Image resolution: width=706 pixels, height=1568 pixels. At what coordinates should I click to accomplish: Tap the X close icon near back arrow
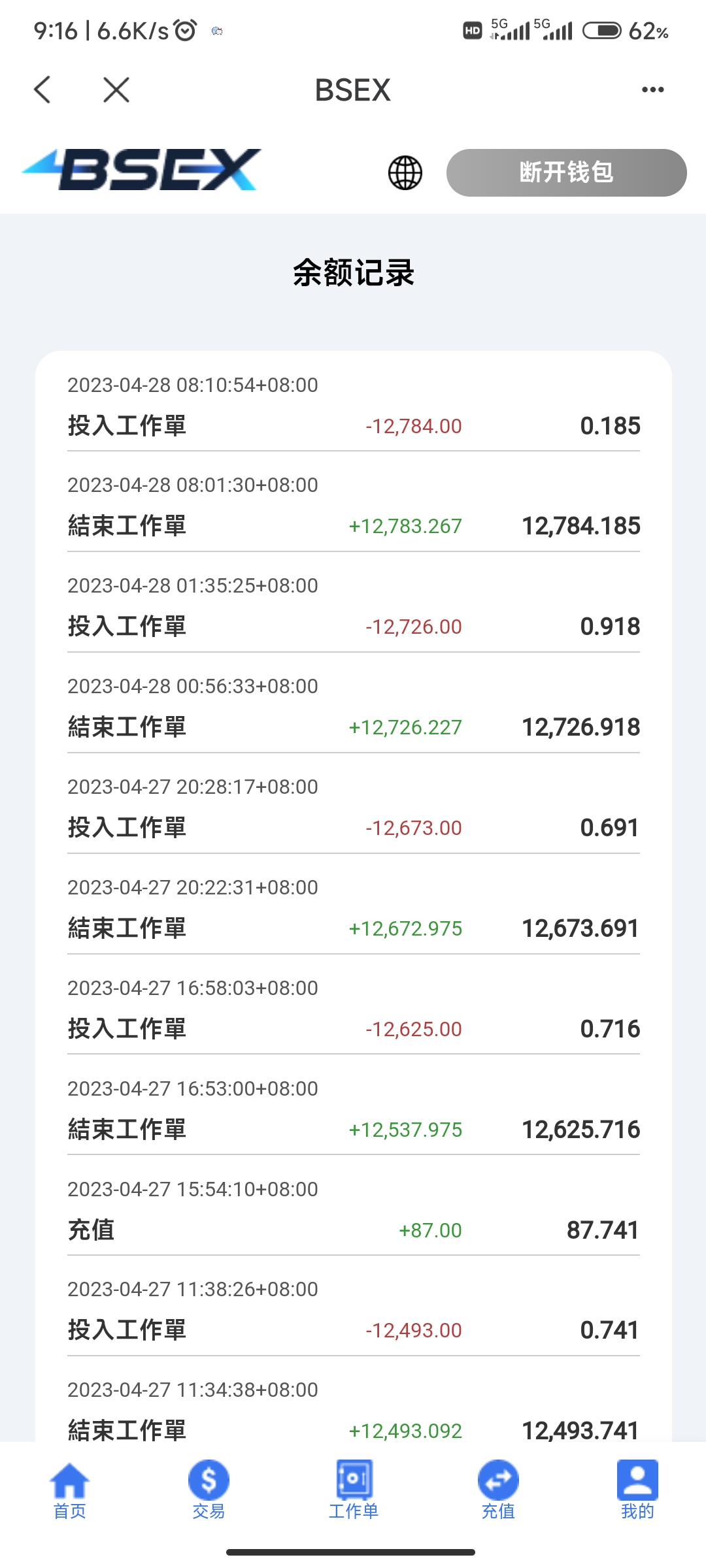coord(115,90)
